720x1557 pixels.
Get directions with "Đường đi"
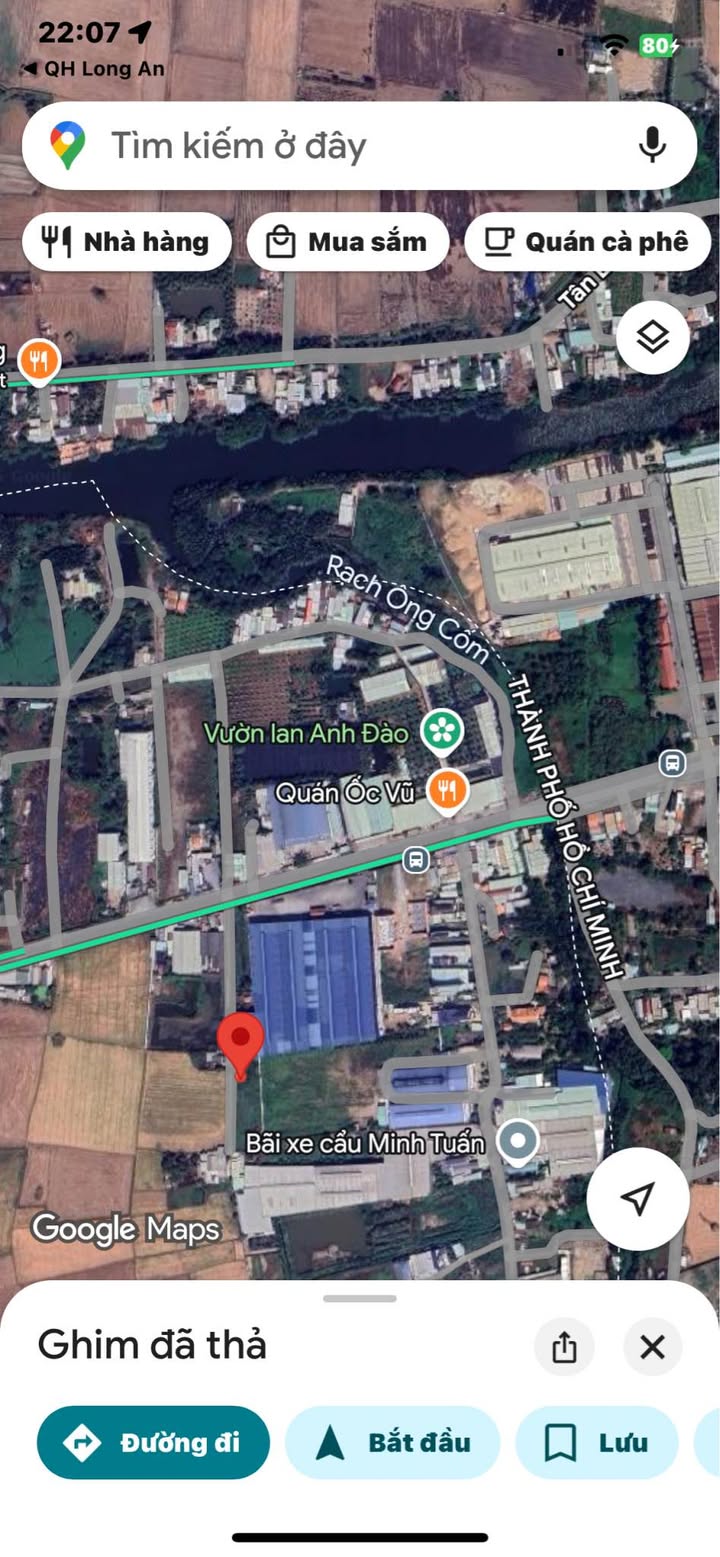coord(153,1442)
